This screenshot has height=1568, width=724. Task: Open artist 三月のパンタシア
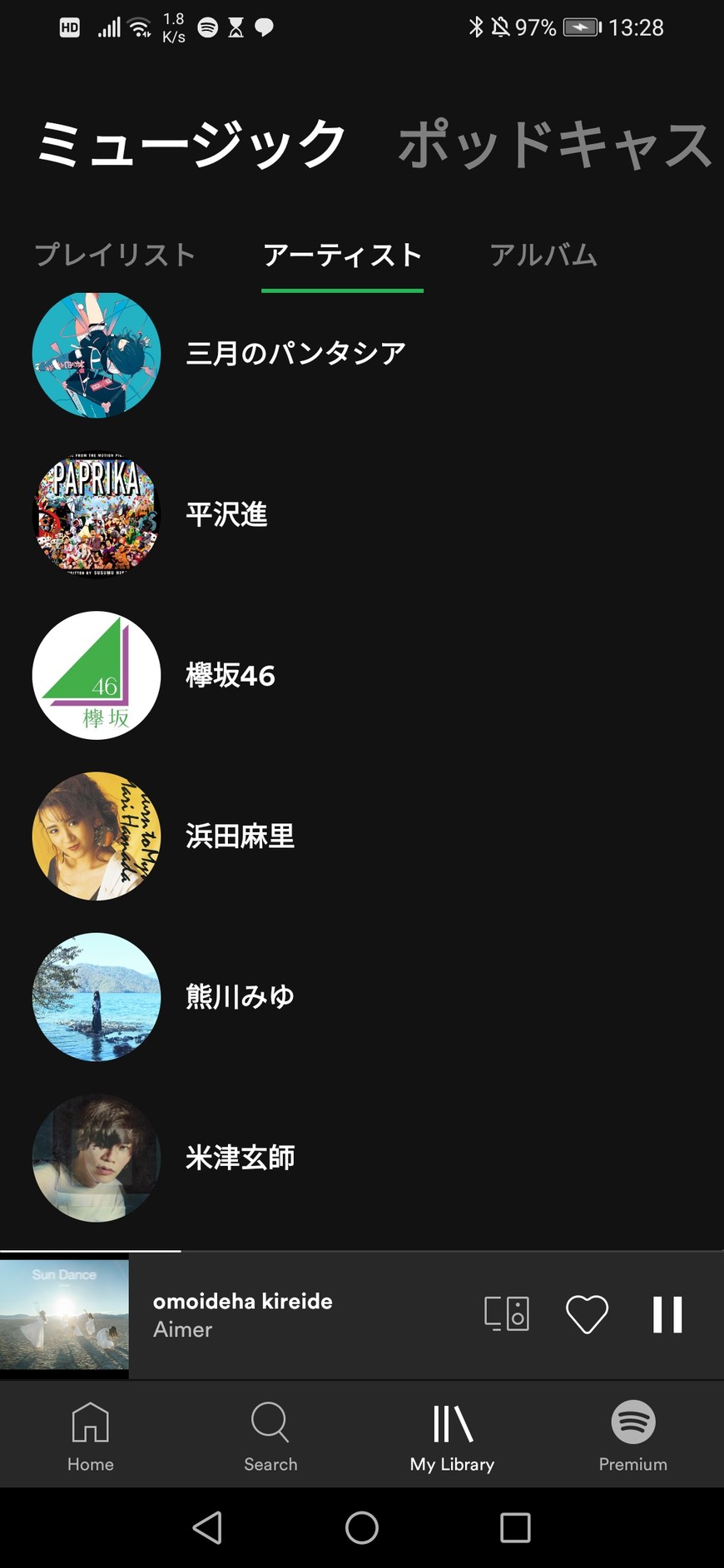(x=295, y=354)
